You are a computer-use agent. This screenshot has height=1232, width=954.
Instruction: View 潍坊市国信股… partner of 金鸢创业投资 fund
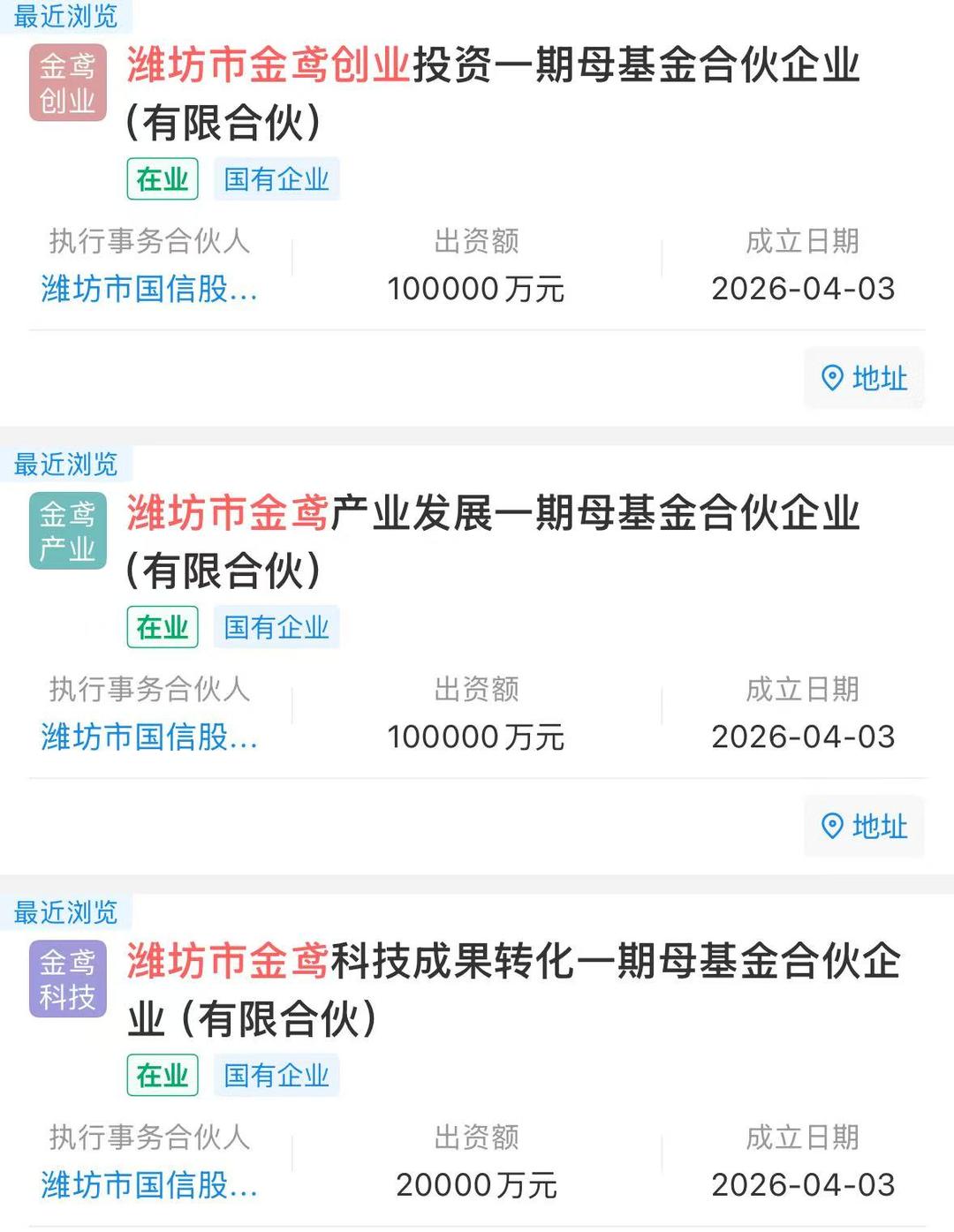[149, 289]
